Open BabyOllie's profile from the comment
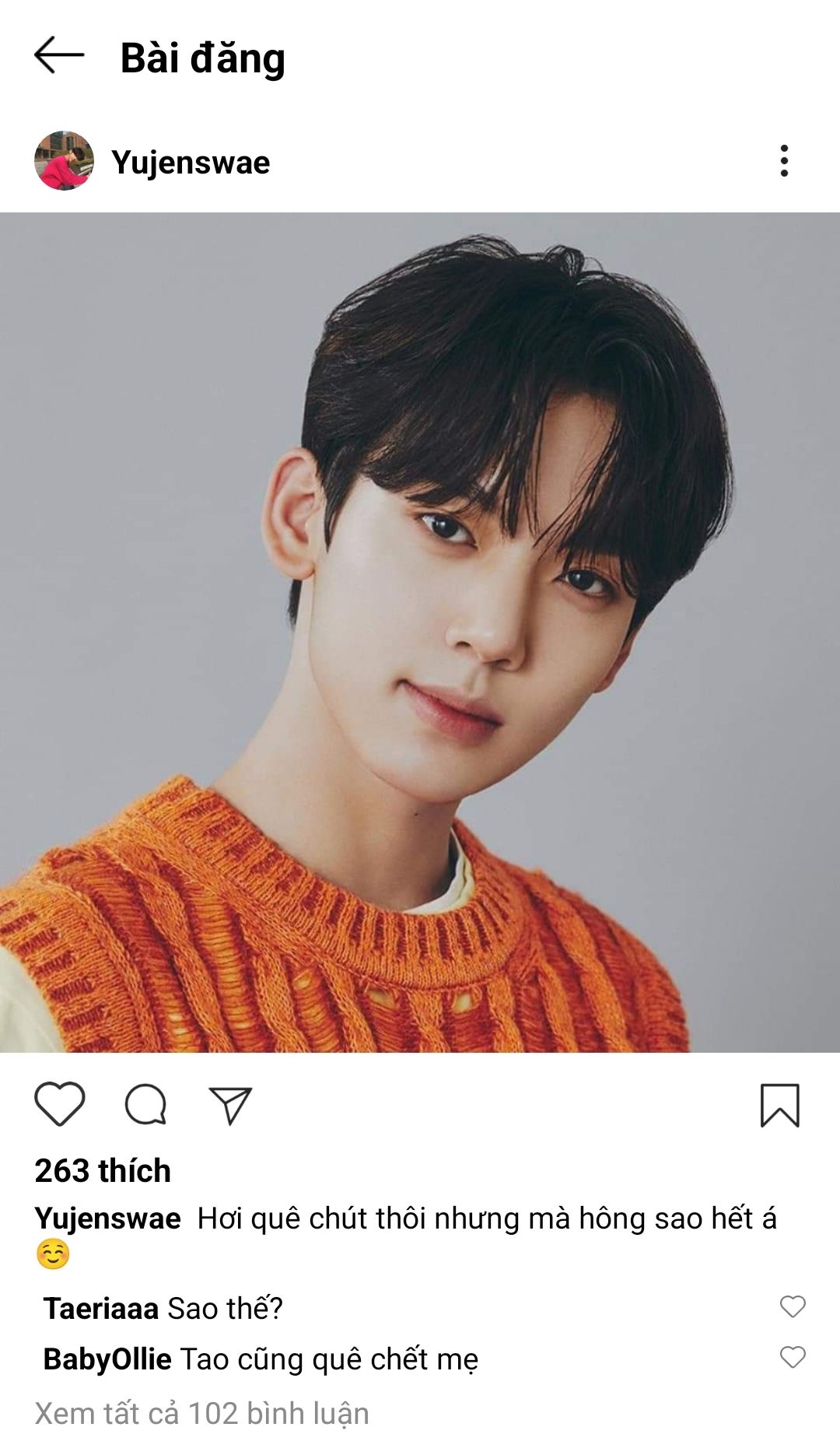The image size is (840, 1434). click(107, 1359)
